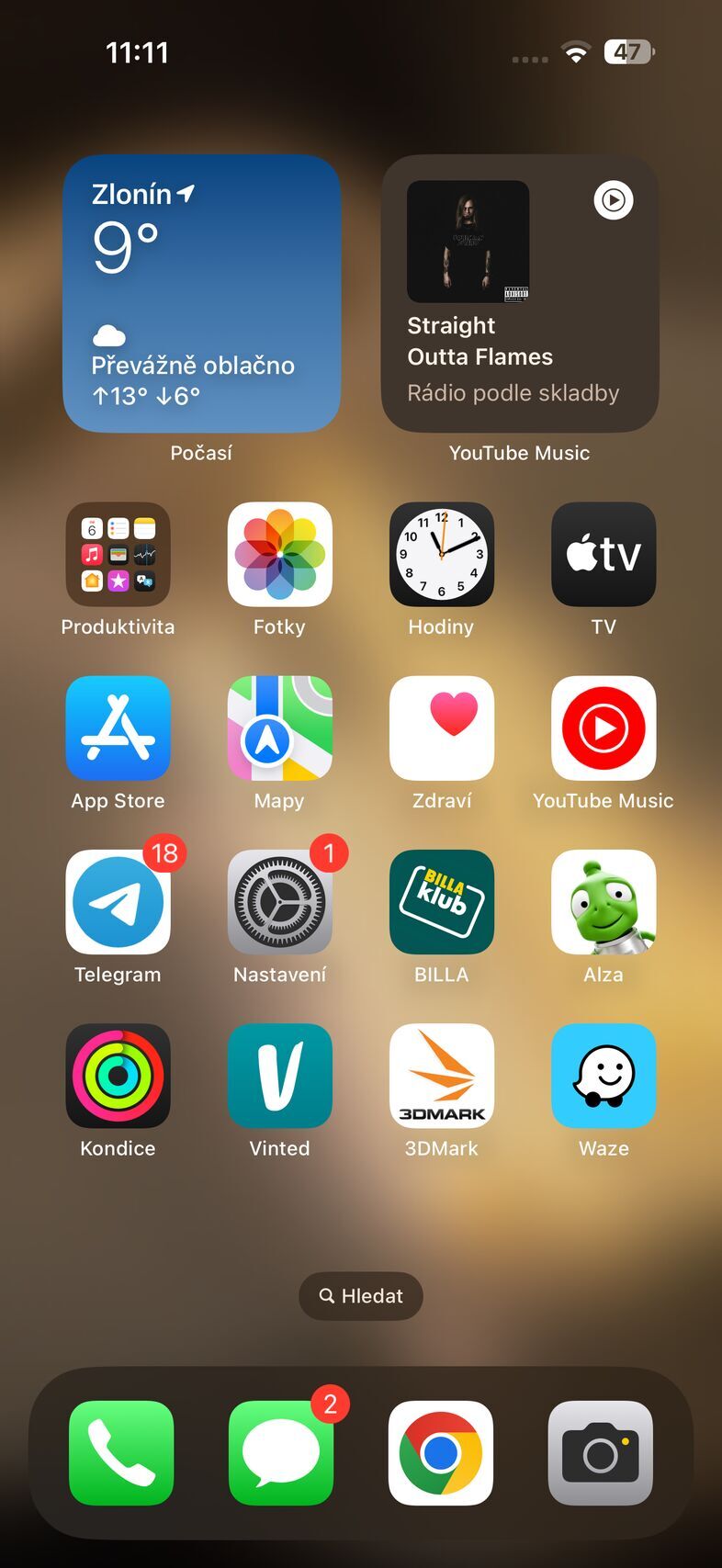Open the Zdraví health app
Viewport: 722px width, 1568px height.
click(442, 728)
